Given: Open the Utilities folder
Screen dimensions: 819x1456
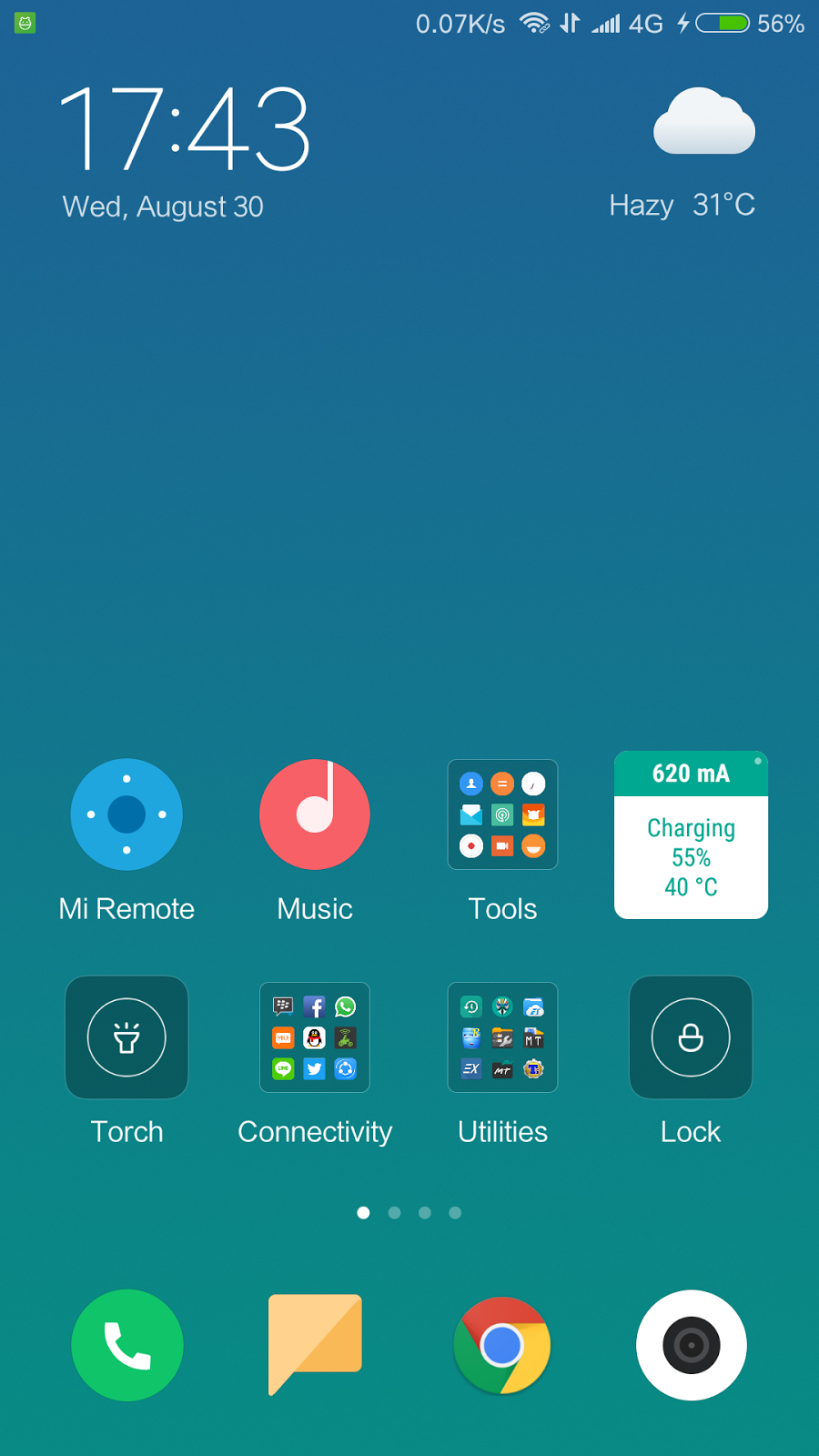Looking at the screenshot, I should (502, 1037).
